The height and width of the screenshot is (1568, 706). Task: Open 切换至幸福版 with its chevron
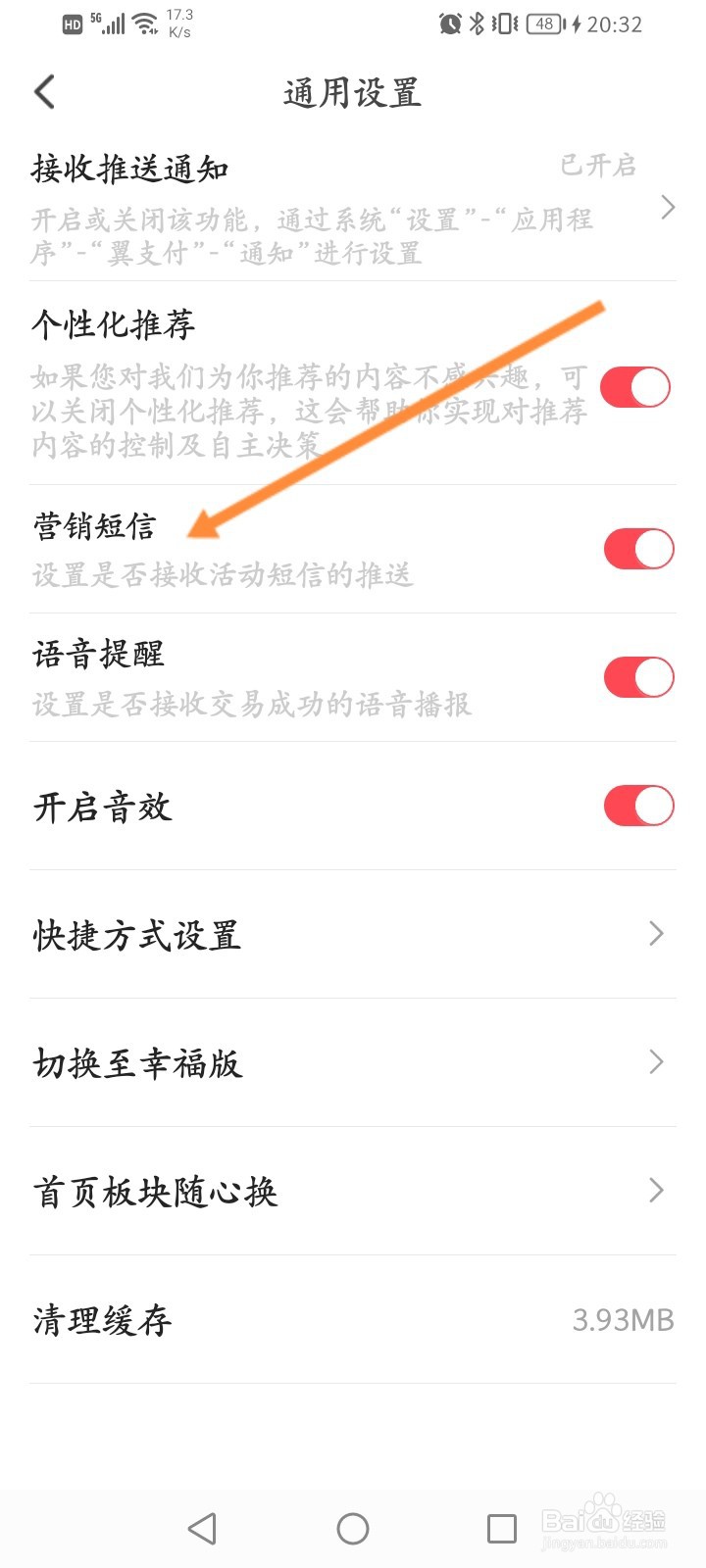(656, 1061)
